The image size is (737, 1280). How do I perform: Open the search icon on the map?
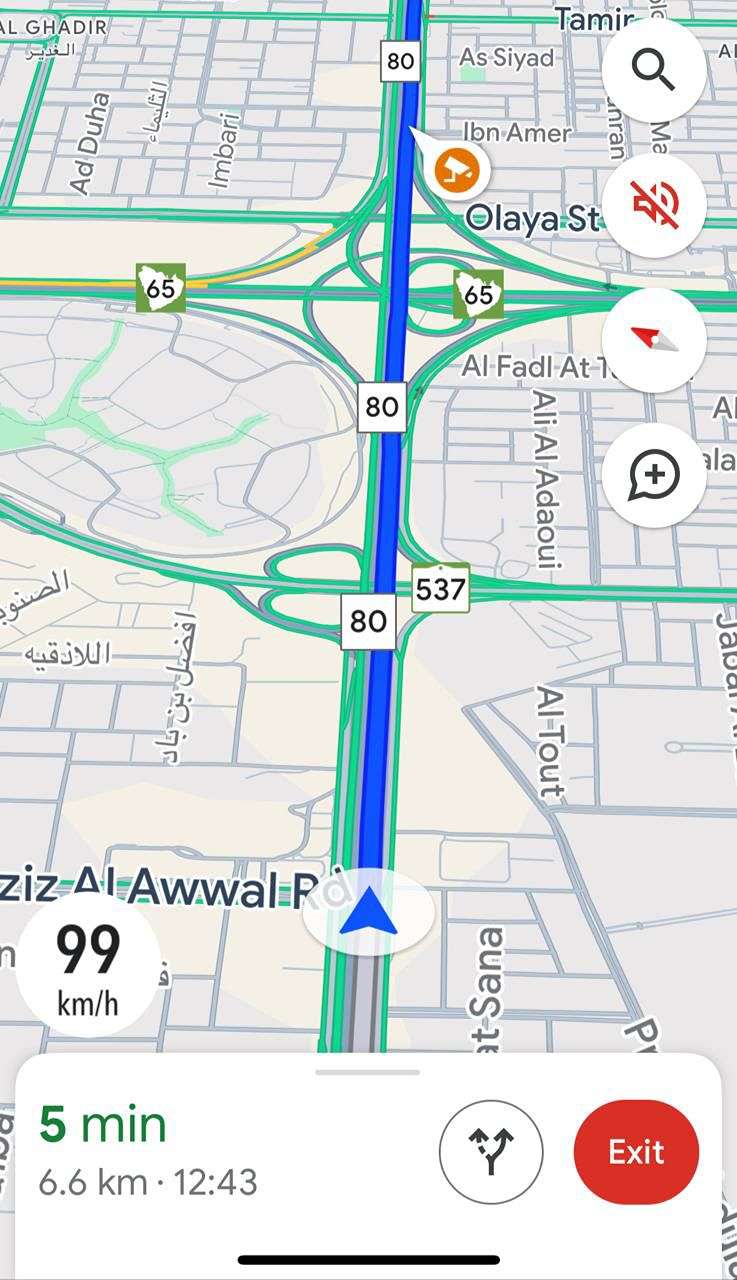[x=654, y=70]
